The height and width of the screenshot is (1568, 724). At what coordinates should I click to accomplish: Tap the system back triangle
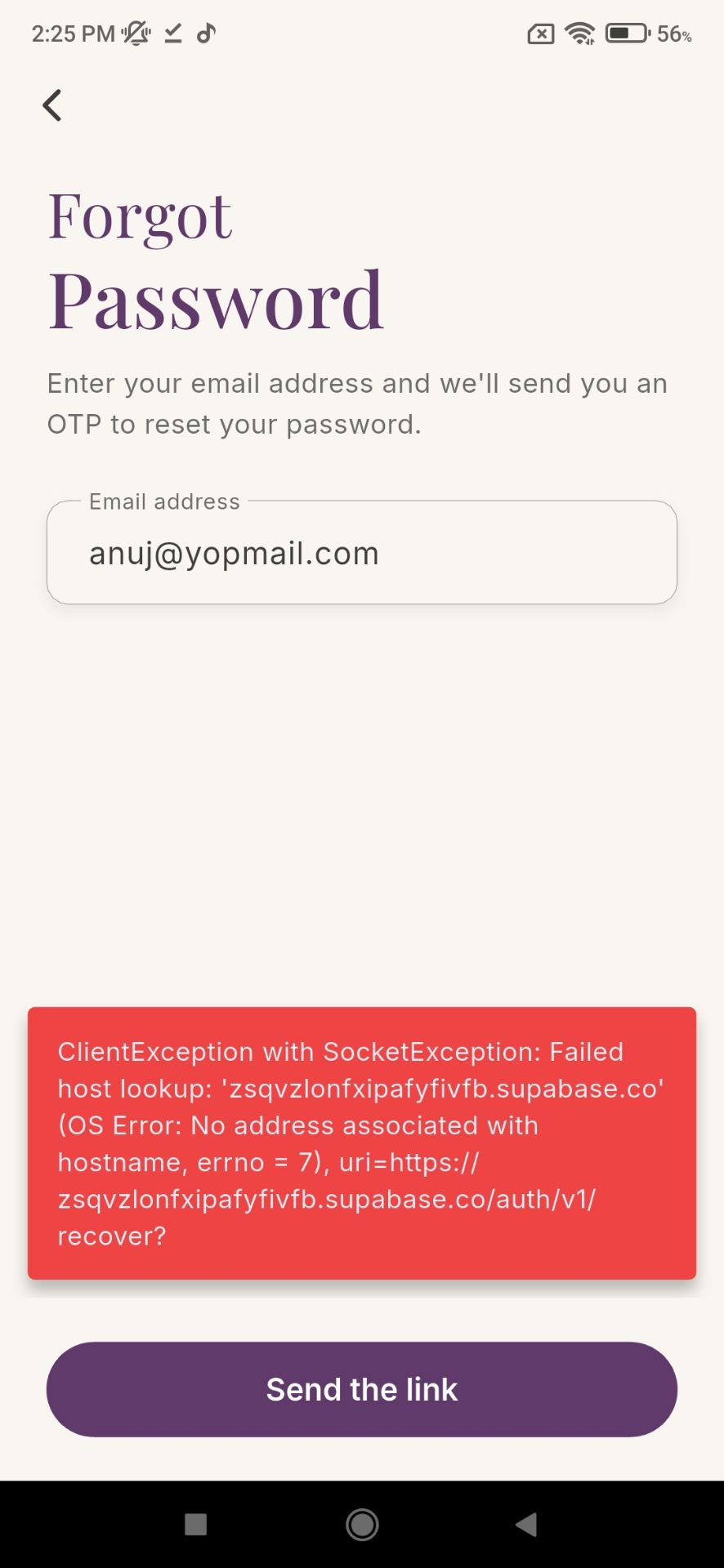coord(526,1524)
